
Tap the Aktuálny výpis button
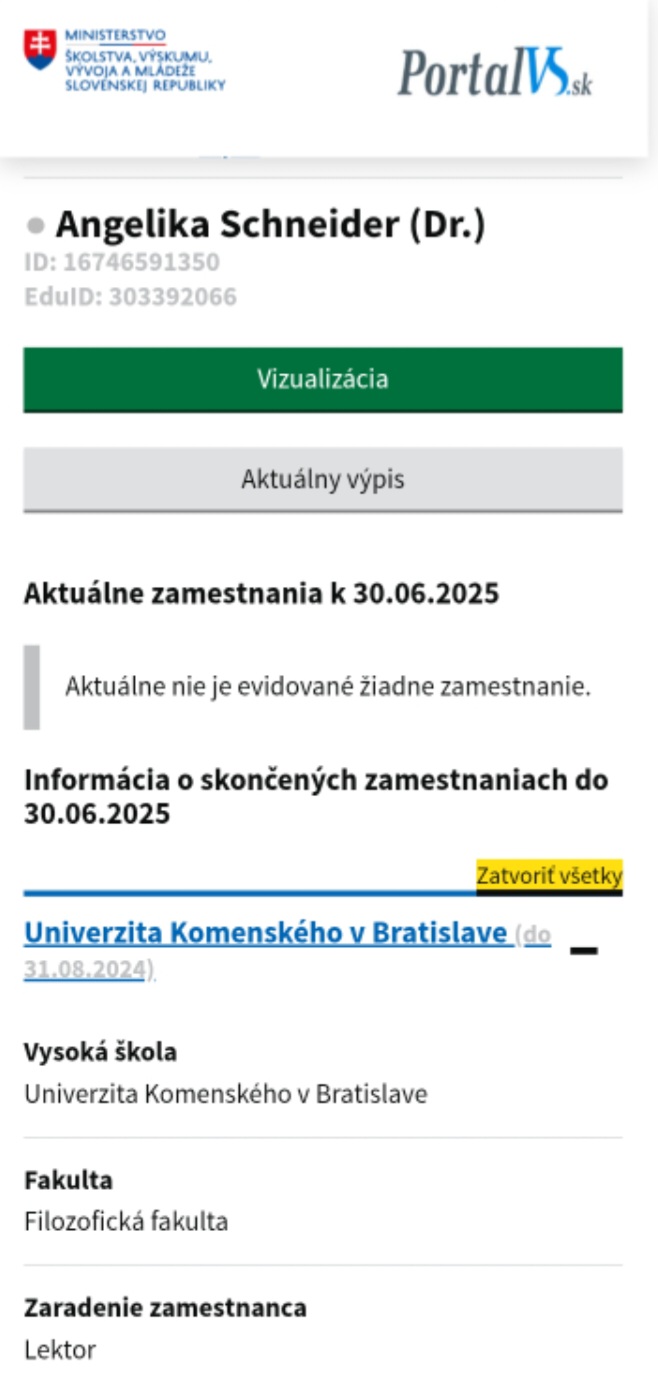tap(322, 479)
